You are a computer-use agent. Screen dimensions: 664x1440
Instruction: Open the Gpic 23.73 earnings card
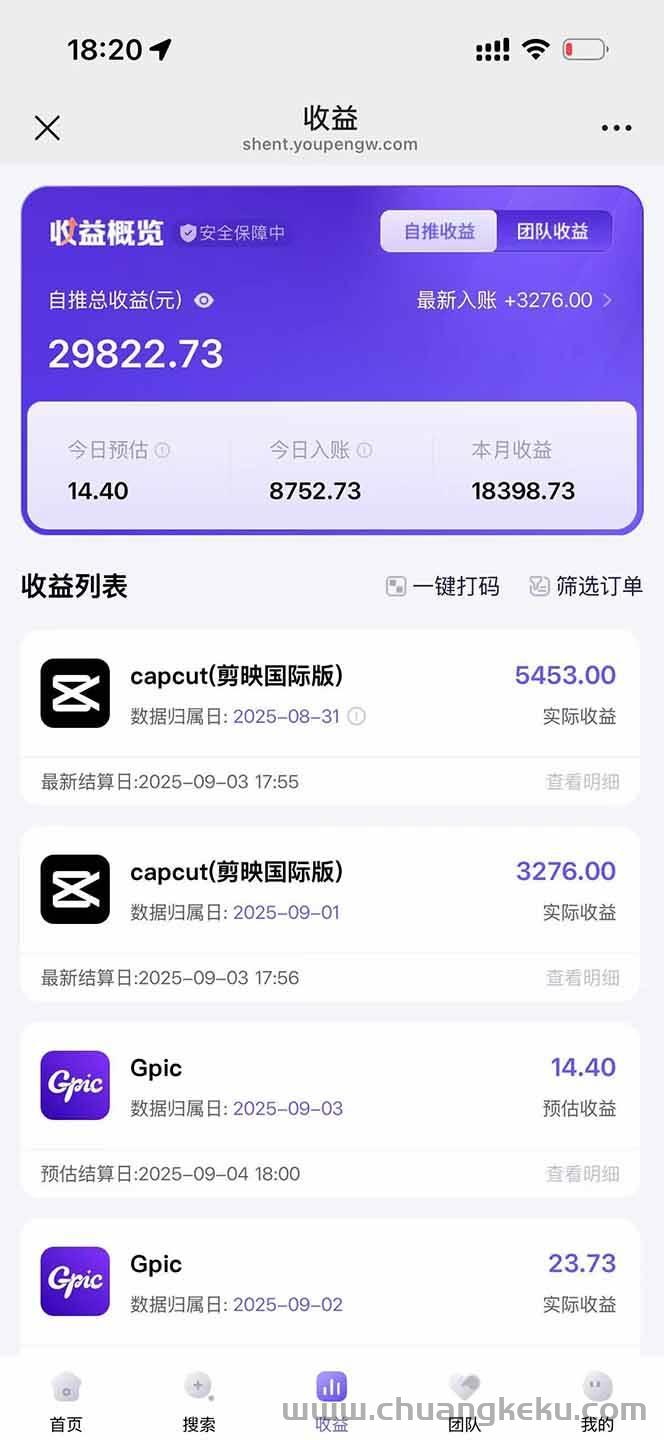330,1282
